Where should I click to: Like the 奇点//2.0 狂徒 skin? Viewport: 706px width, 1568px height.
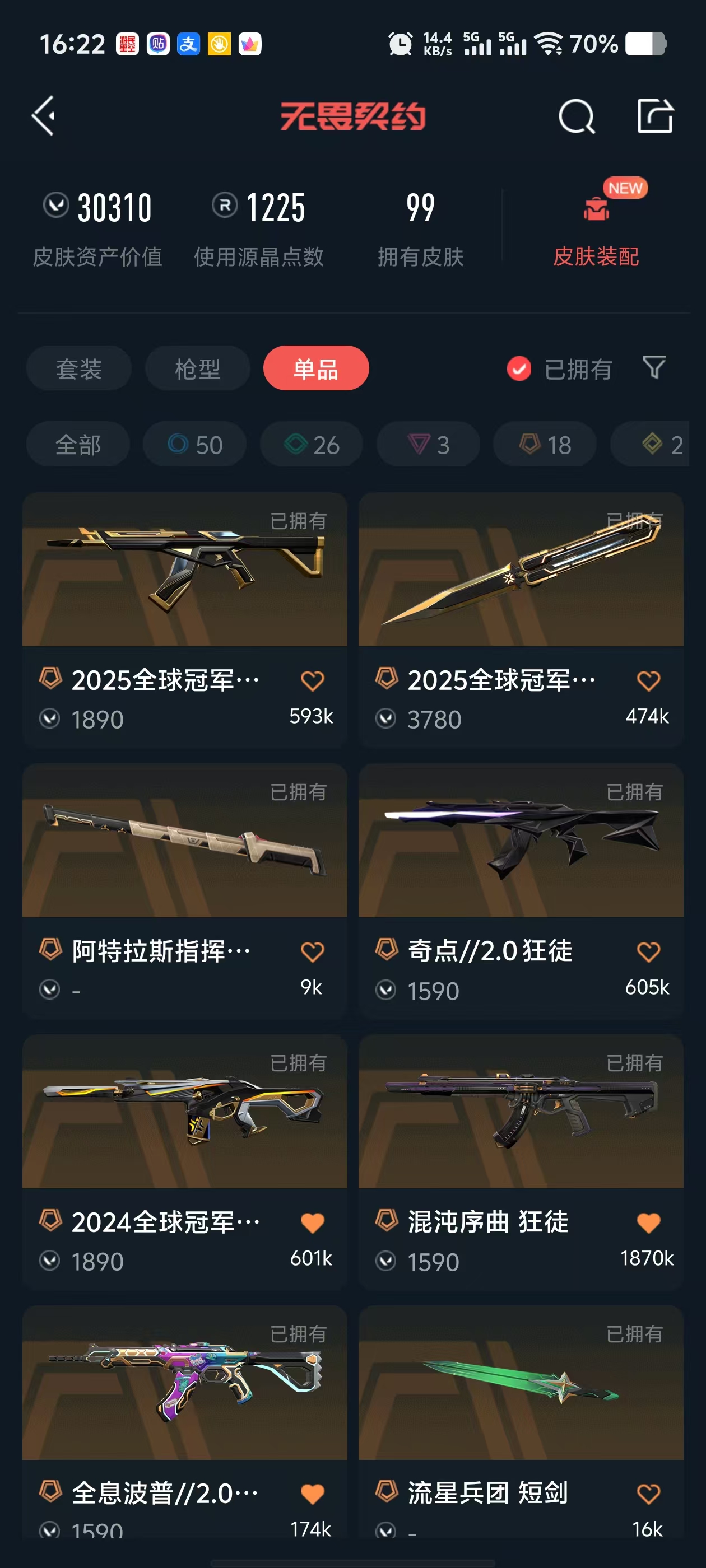click(648, 952)
